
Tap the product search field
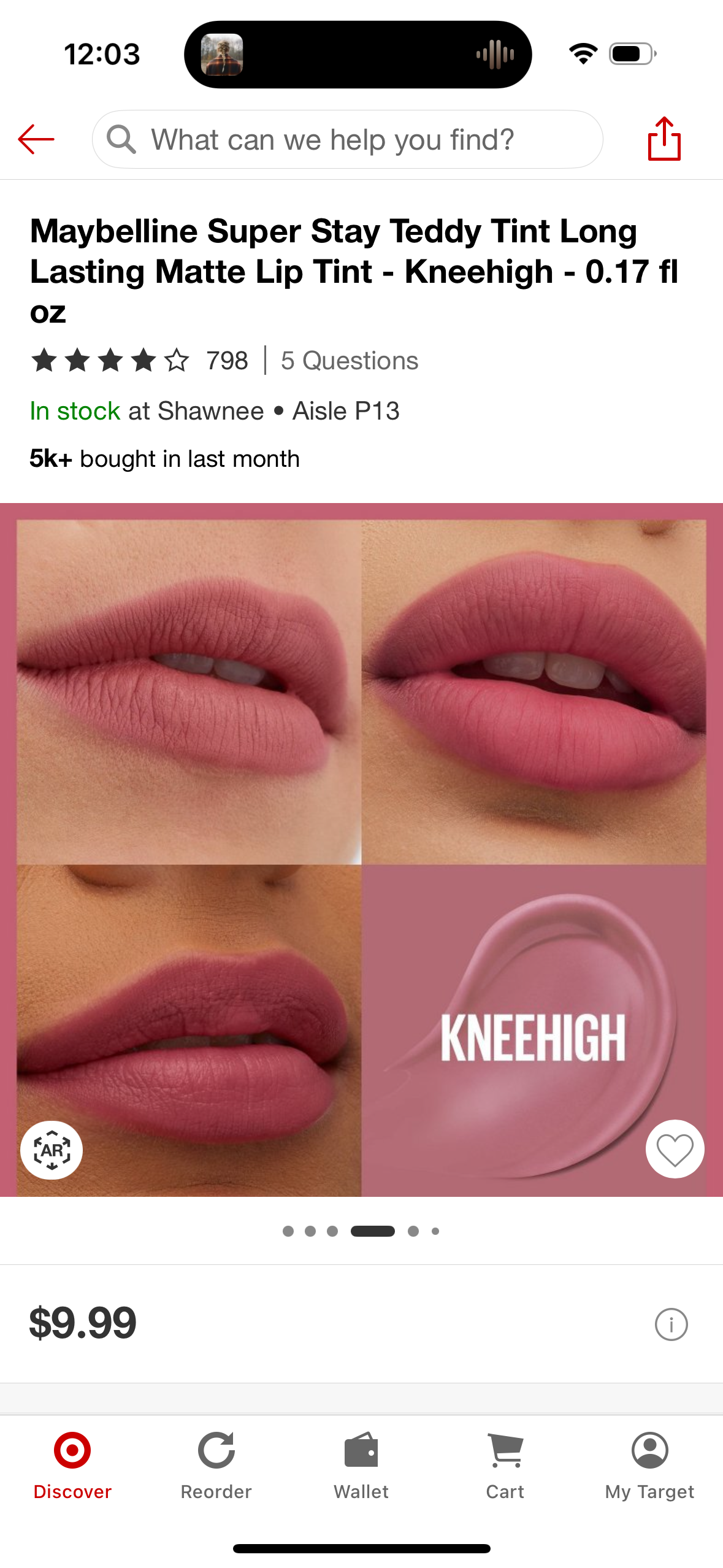(x=347, y=140)
